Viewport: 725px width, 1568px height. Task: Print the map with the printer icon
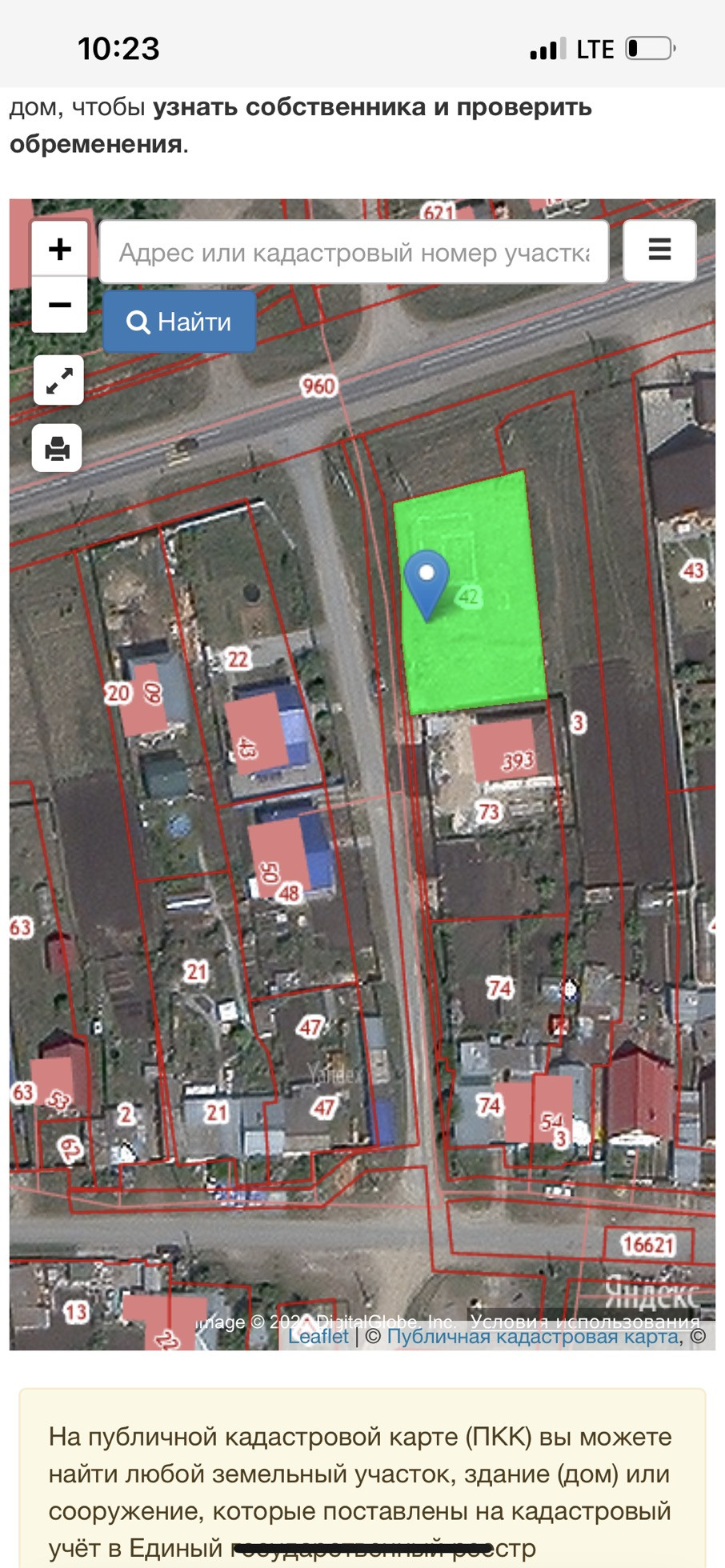click(57, 448)
